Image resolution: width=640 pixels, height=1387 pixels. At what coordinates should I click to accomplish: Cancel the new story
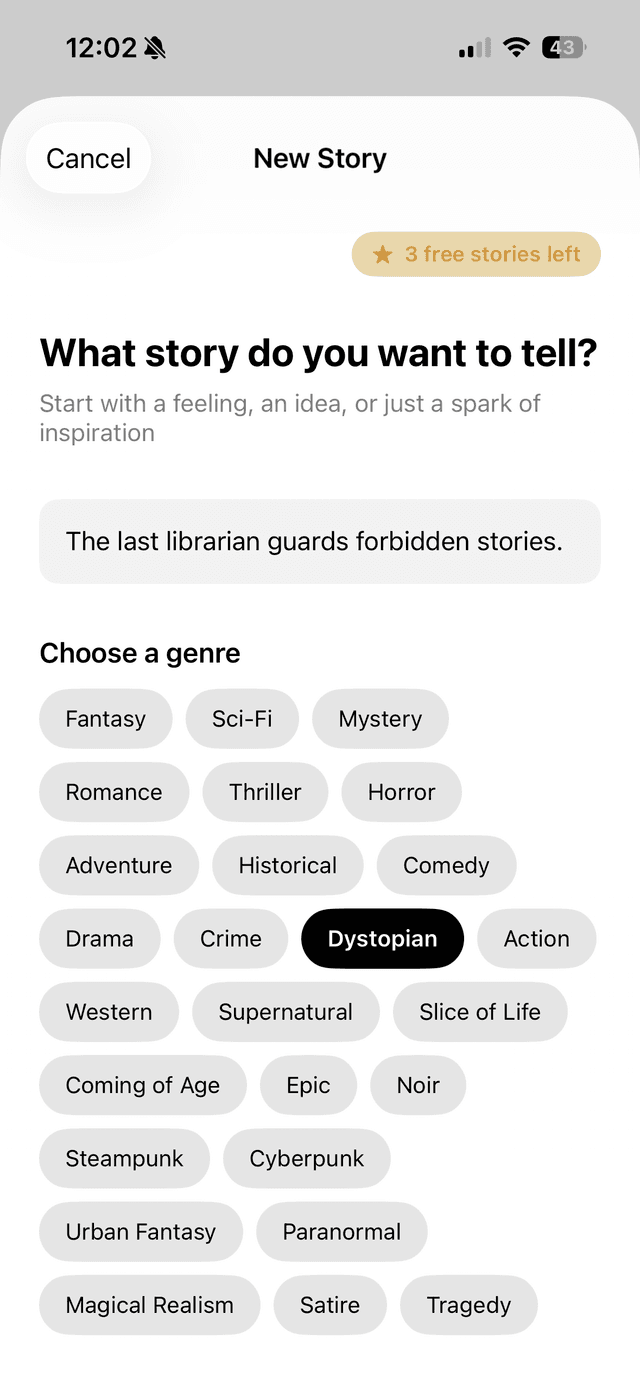pyautogui.click(x=89, y=158)
